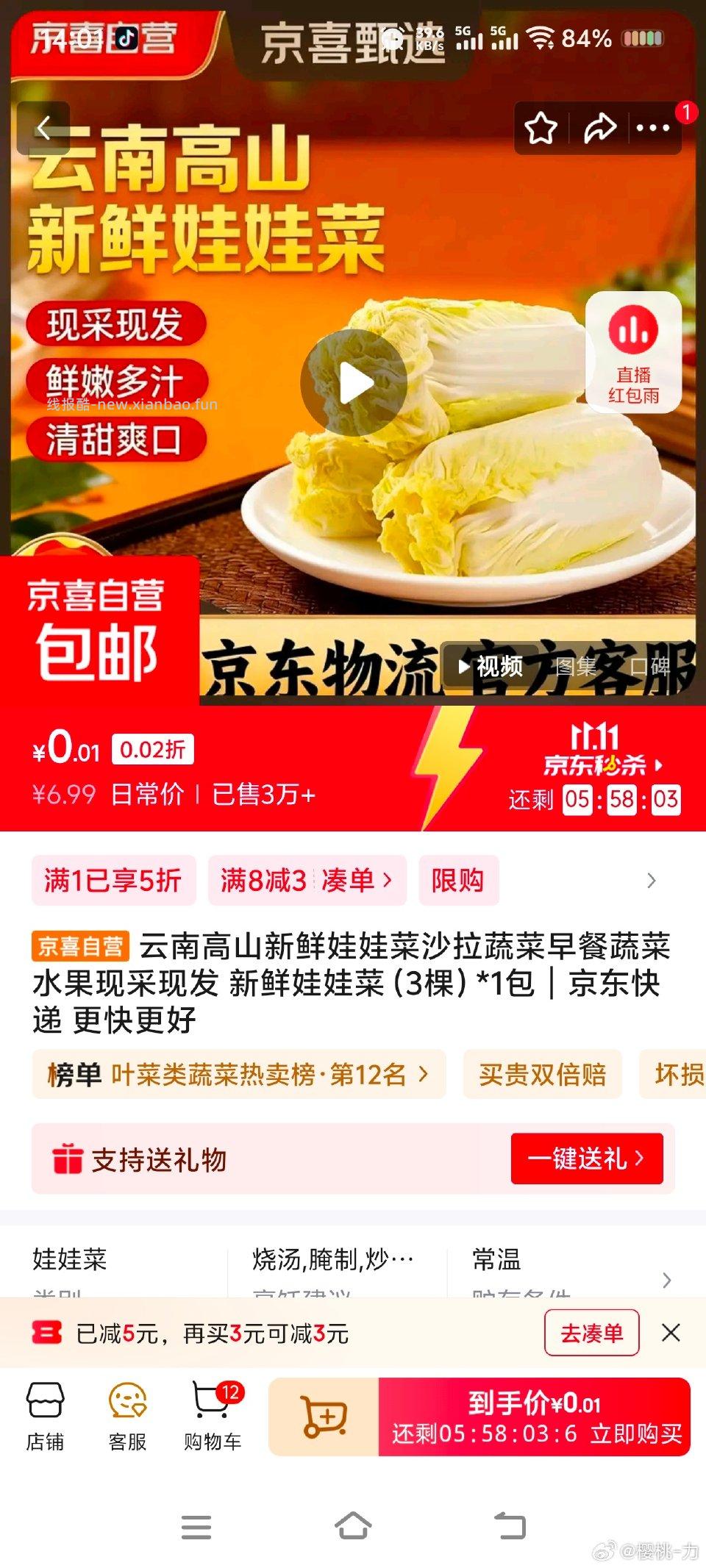This screenshot has width=706, height=1568.
Task: Click the add-to-cart icon beside 到手价
Action: tap(324, 1411)
